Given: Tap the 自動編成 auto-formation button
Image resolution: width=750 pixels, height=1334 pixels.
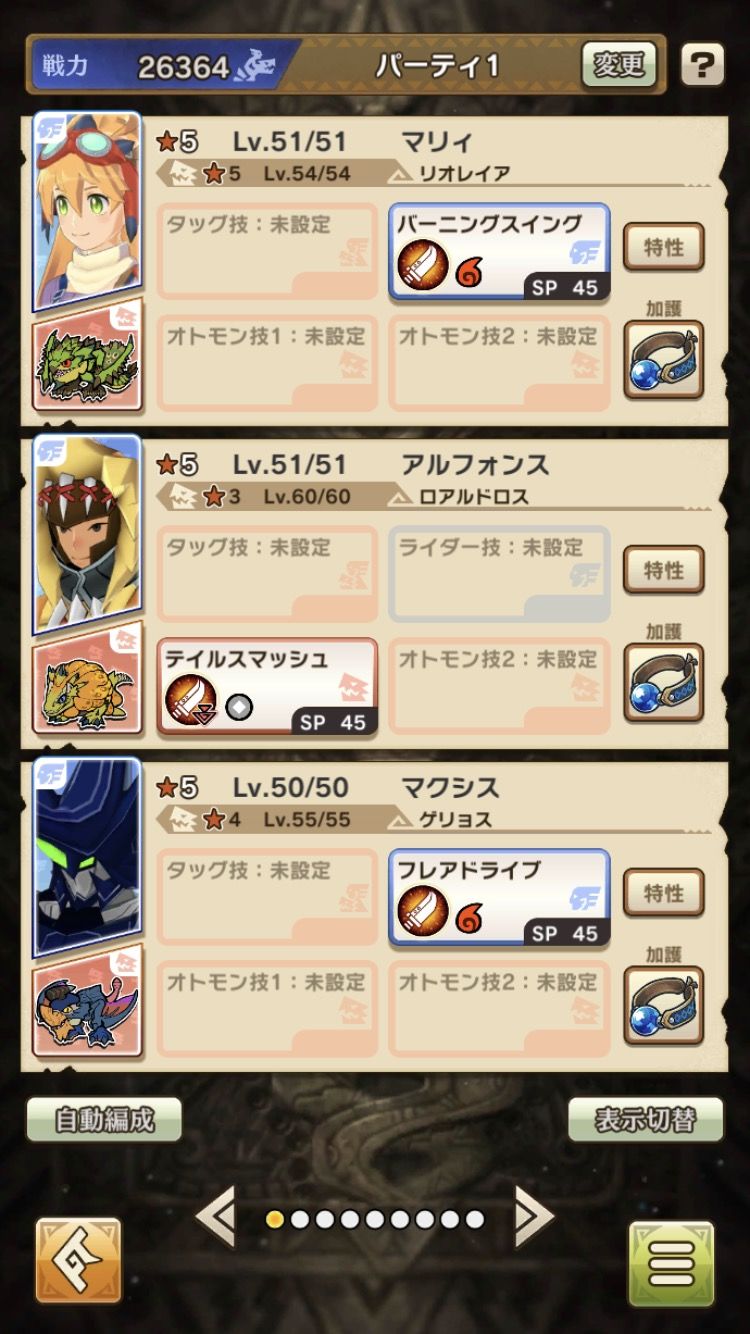Looking at the screenshot, I should click(x=104, y=1120).
